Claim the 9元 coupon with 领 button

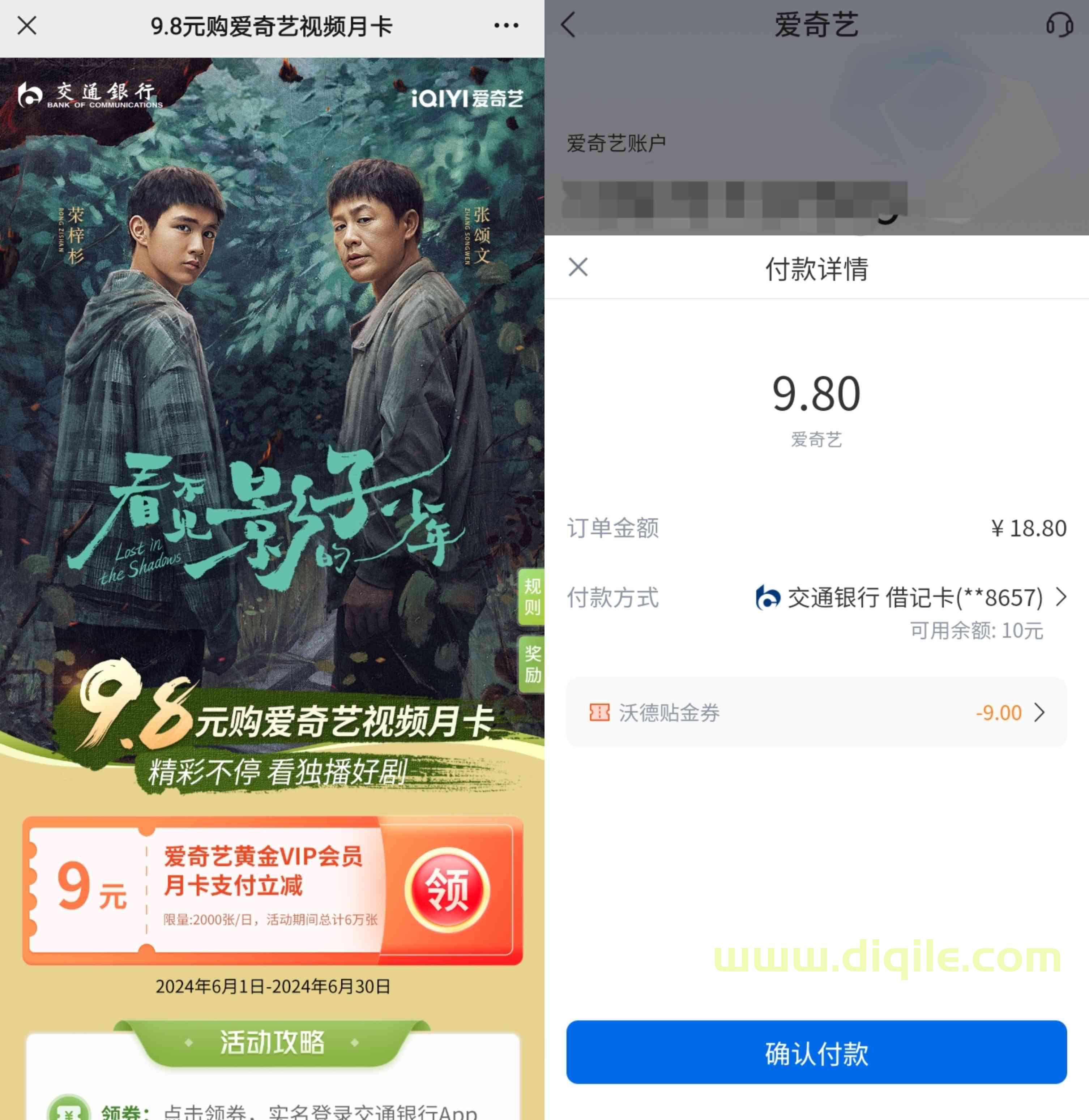[x=447, y=889]
